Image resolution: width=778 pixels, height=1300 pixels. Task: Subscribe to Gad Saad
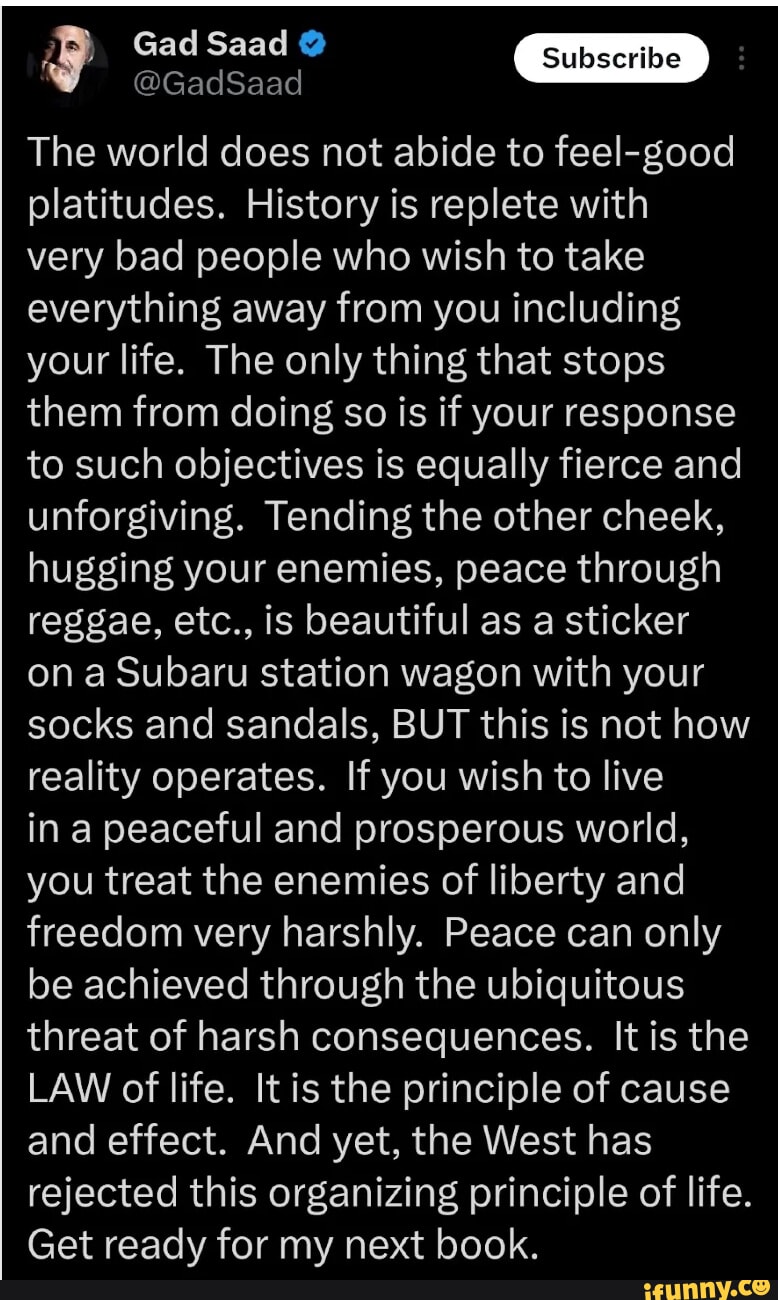tap(611, 58)
